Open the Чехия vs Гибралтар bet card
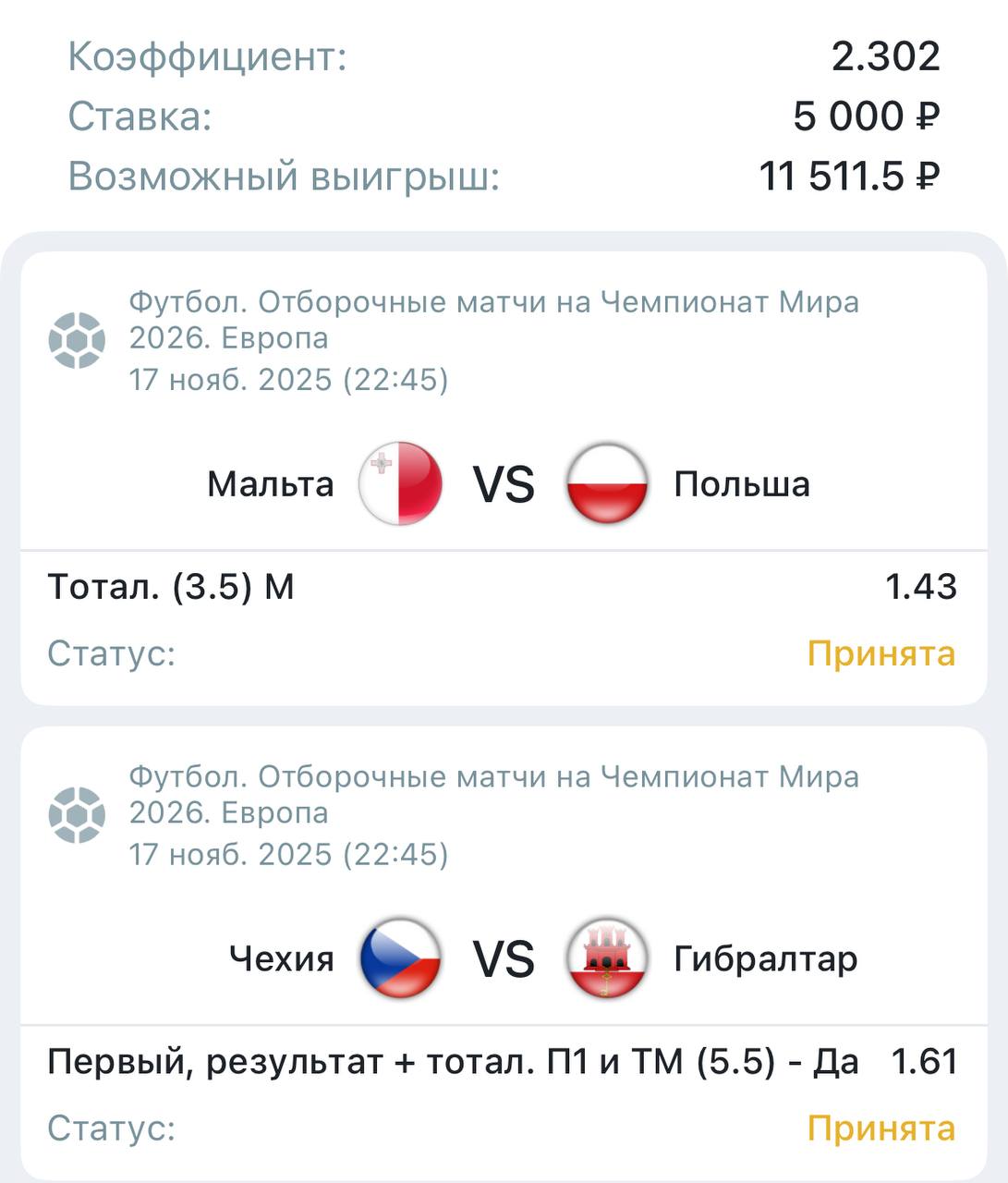 504,957
